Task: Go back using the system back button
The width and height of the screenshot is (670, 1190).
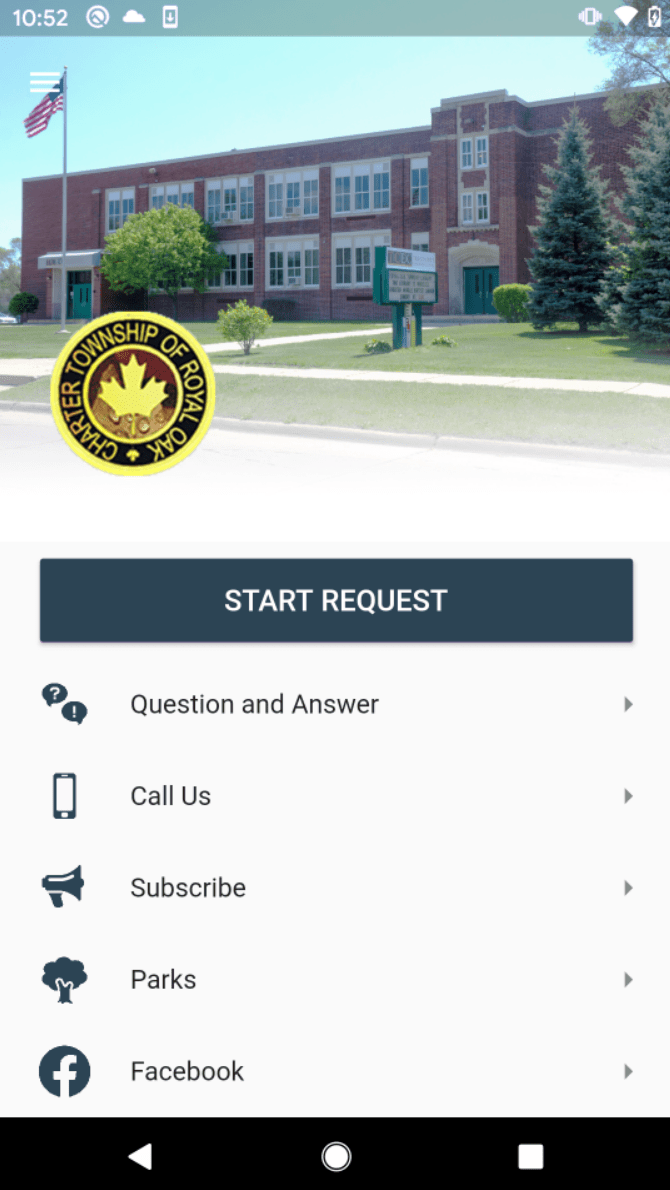Action: coord(140,1157)
